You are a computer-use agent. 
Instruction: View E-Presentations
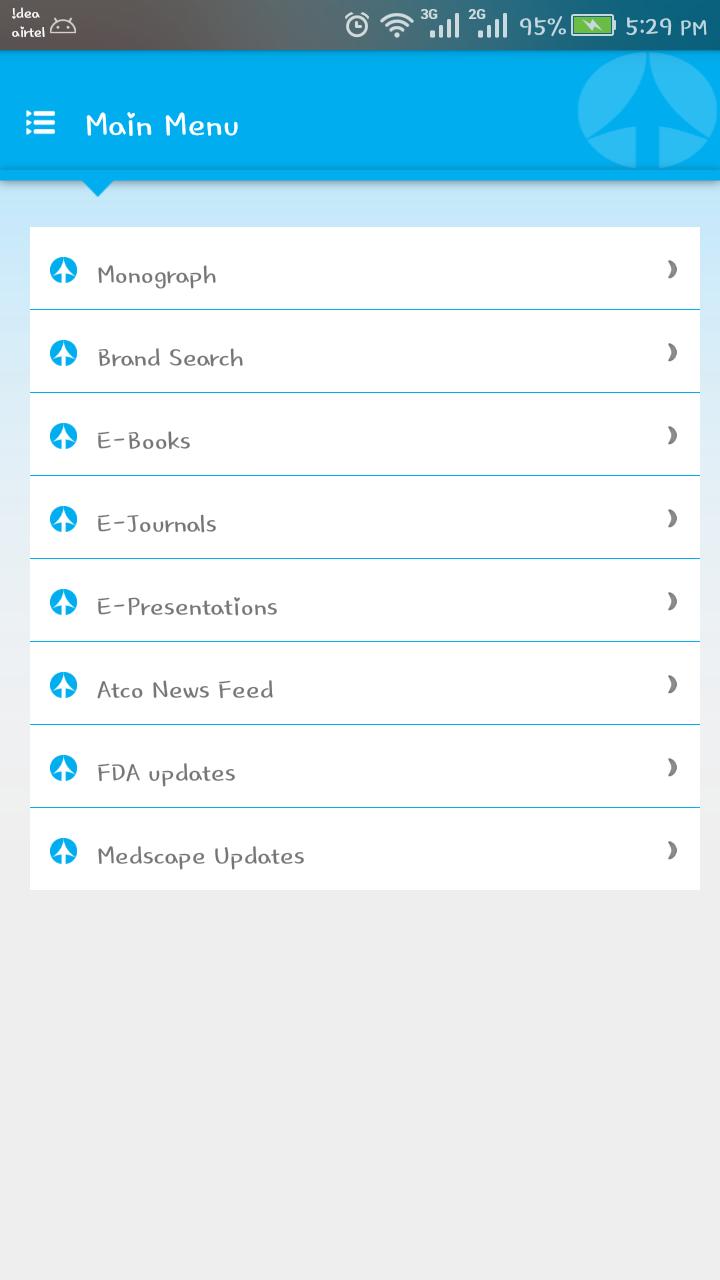364,601
